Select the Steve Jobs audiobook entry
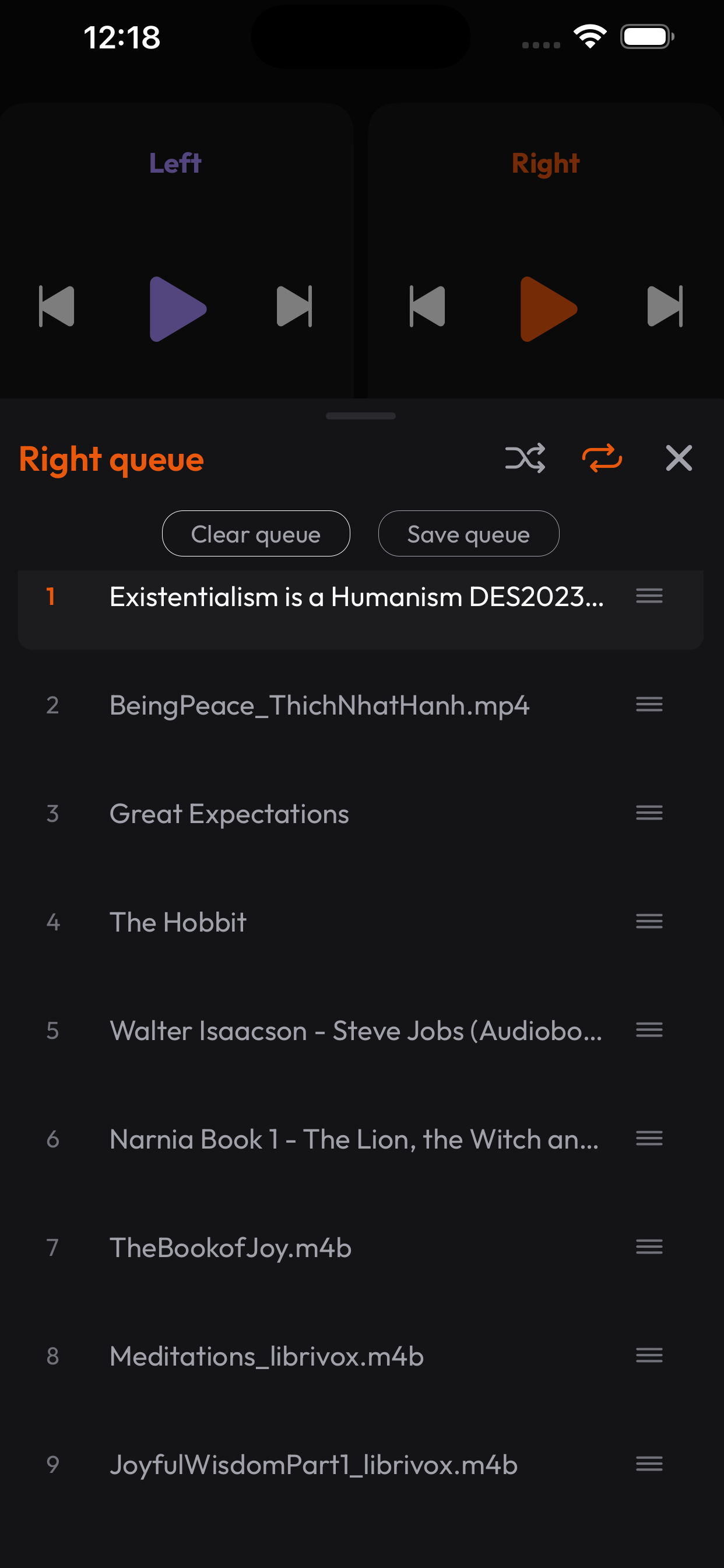The height and width of the screenshot is (1568, 724). tap(357, 1030)
